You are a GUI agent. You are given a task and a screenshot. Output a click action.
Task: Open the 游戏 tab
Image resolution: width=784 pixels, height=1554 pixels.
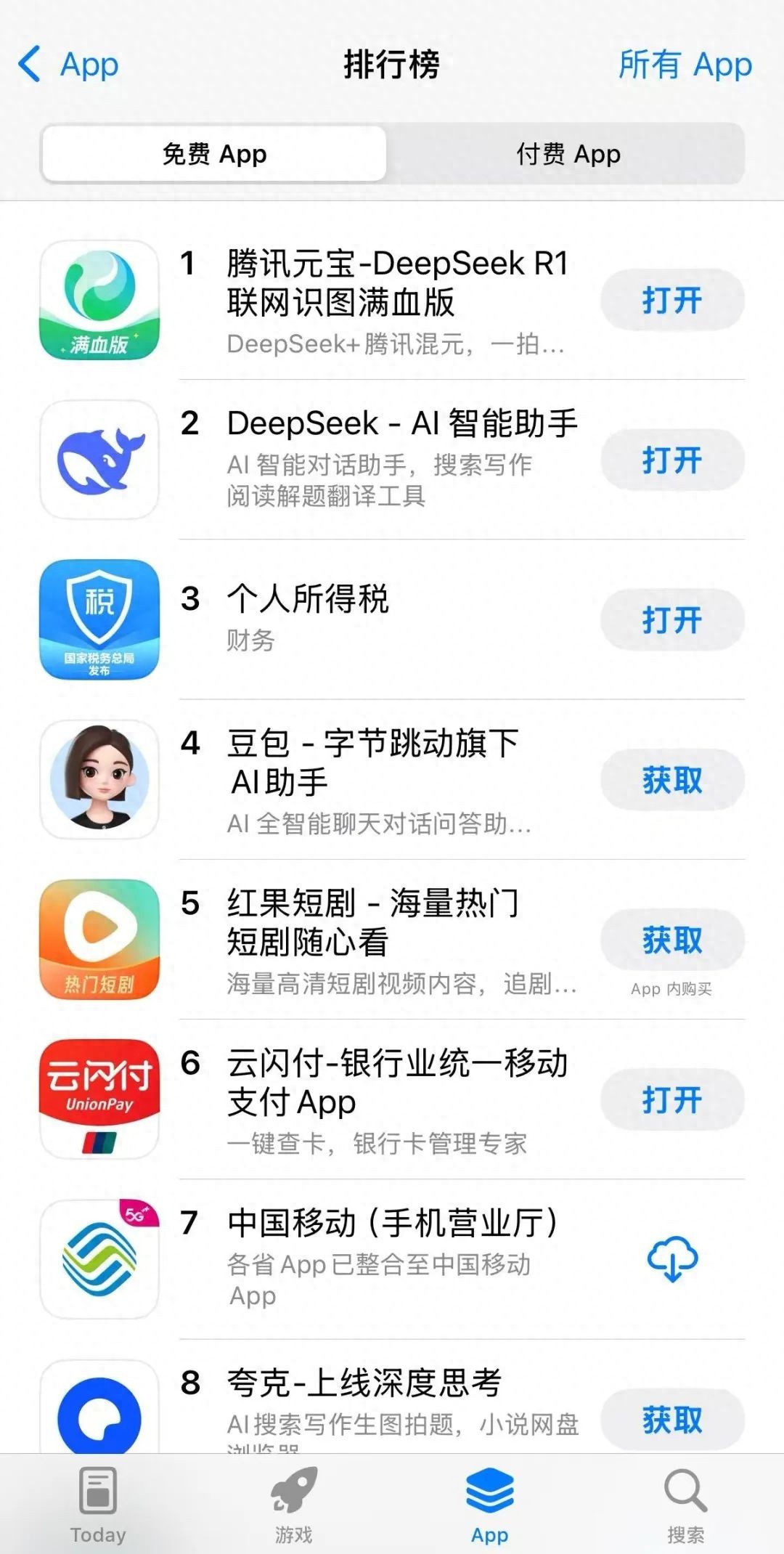click(x=293, y=1505)
